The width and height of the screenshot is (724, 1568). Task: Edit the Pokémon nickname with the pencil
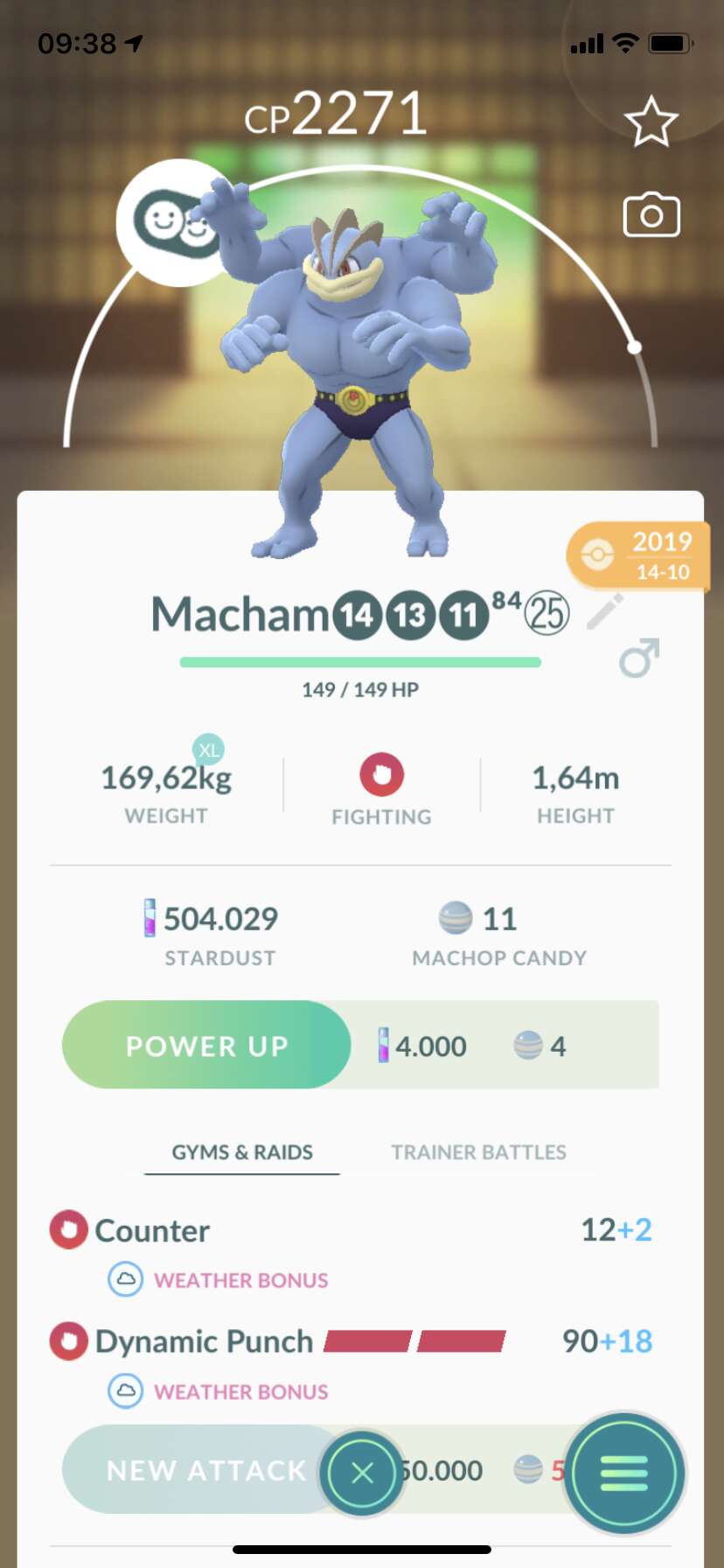tap(605, 612)
